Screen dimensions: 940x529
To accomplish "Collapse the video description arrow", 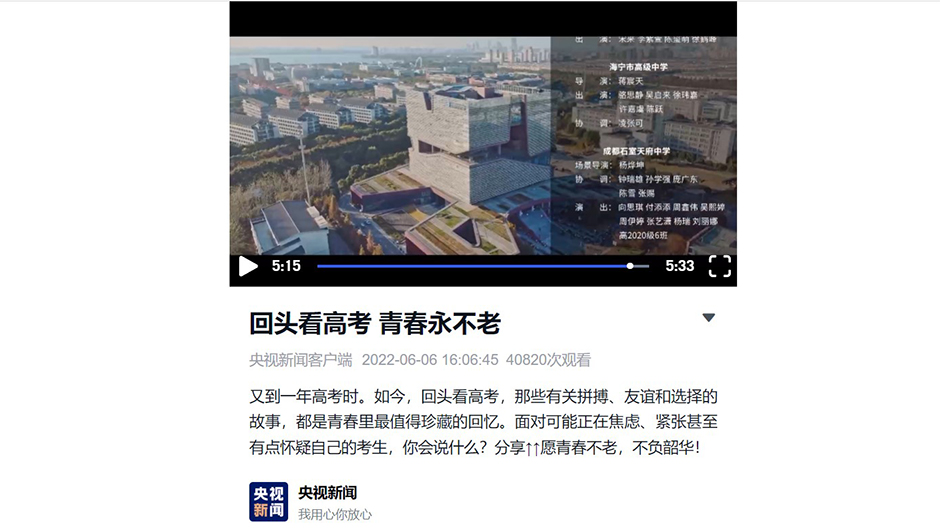I will tap(708, 318).
